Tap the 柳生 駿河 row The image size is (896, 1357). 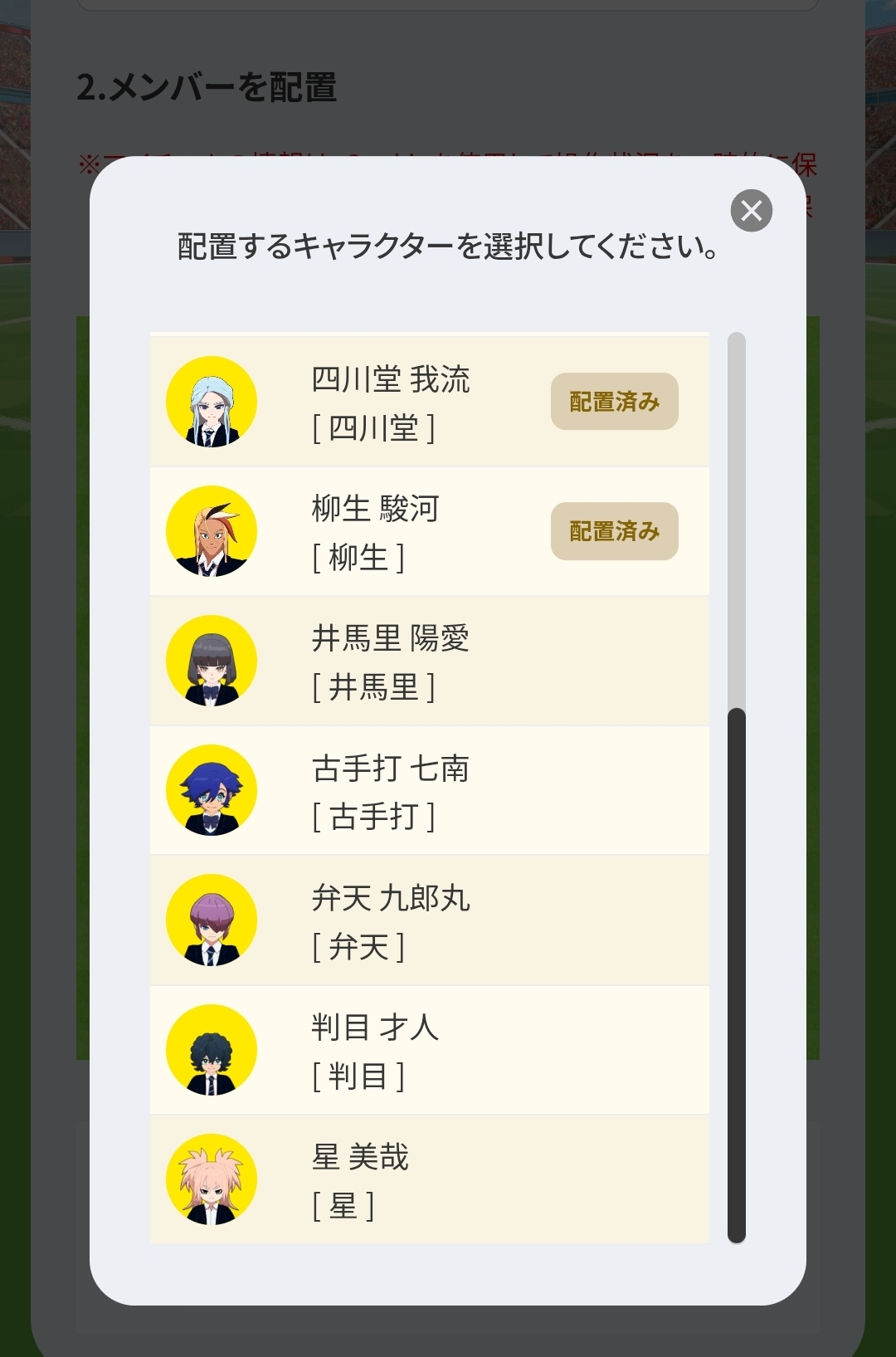[390, 532]
